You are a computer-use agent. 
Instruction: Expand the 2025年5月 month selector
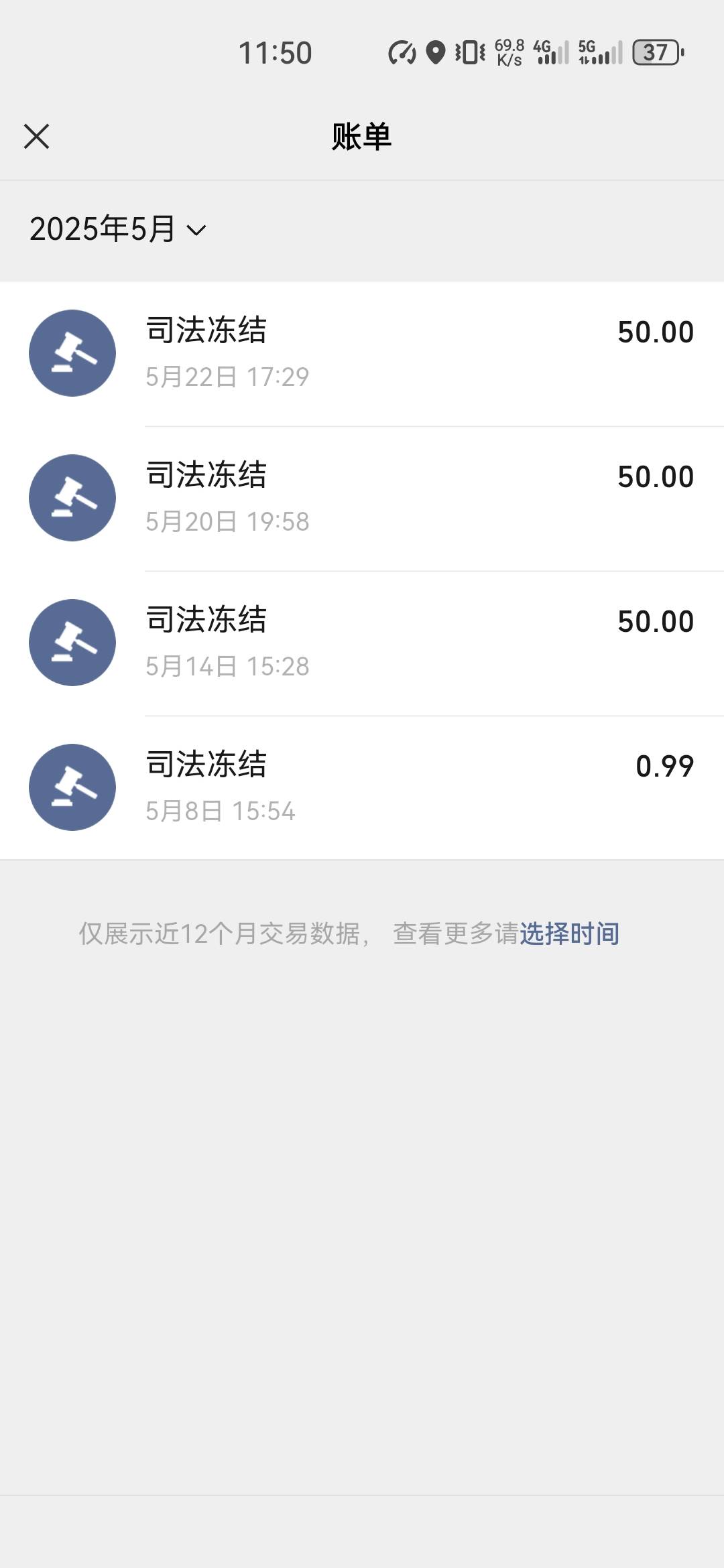pos(118,229)
